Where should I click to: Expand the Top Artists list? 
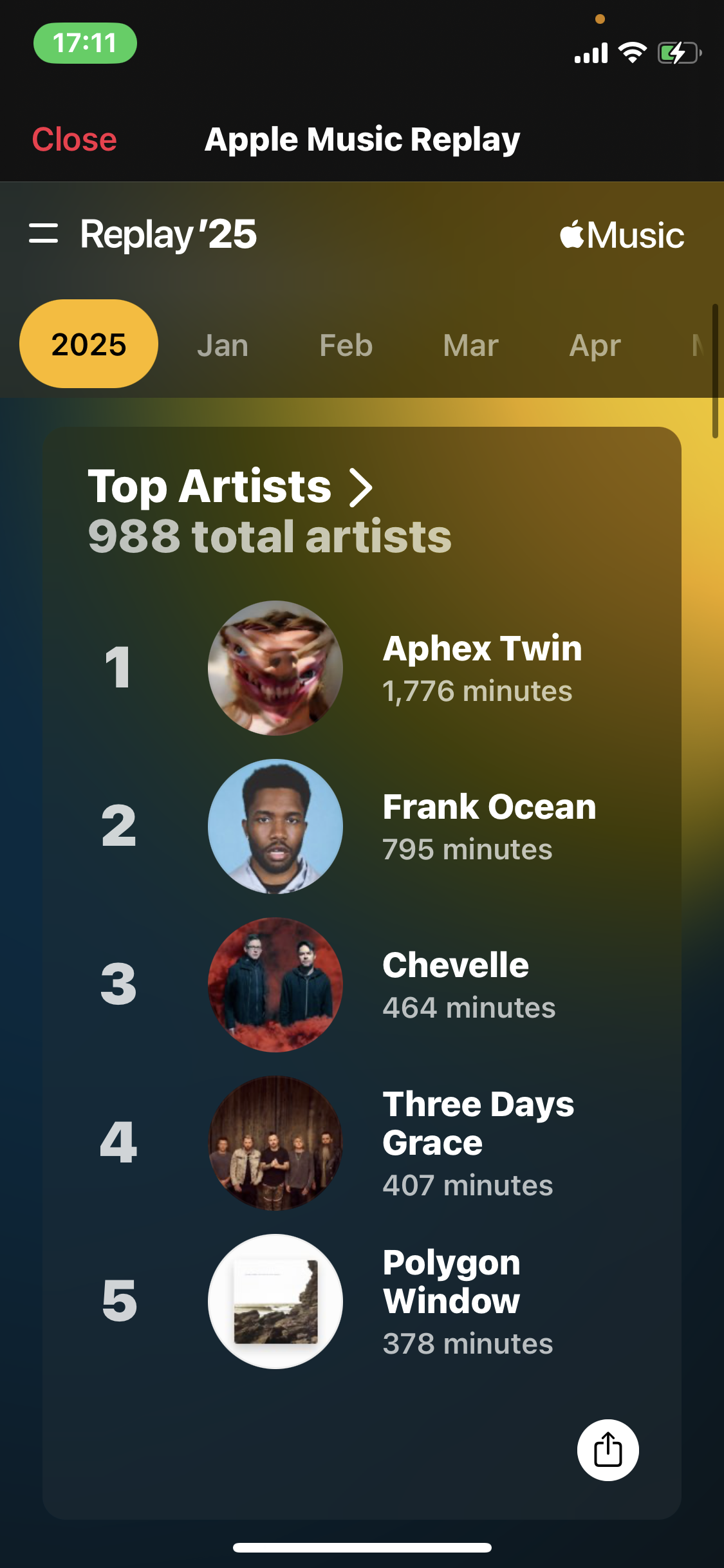230,487
